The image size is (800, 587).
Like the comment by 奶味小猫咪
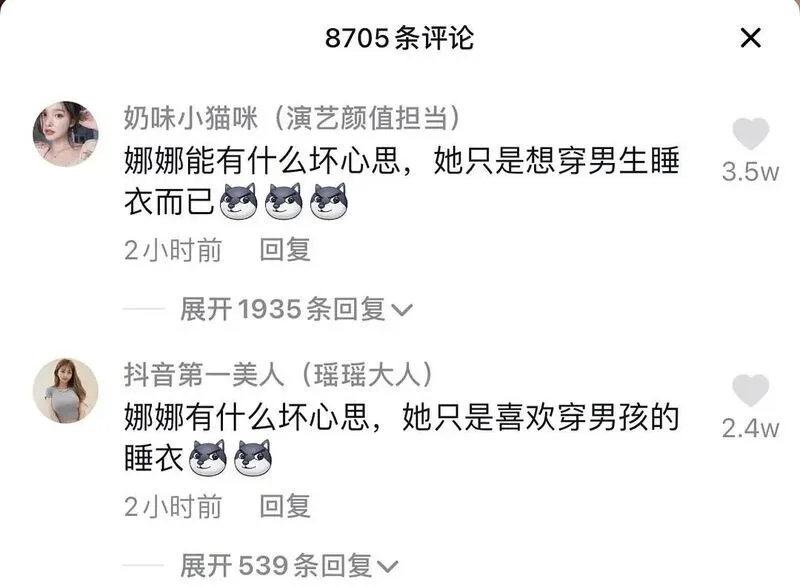tap(750, 135)
